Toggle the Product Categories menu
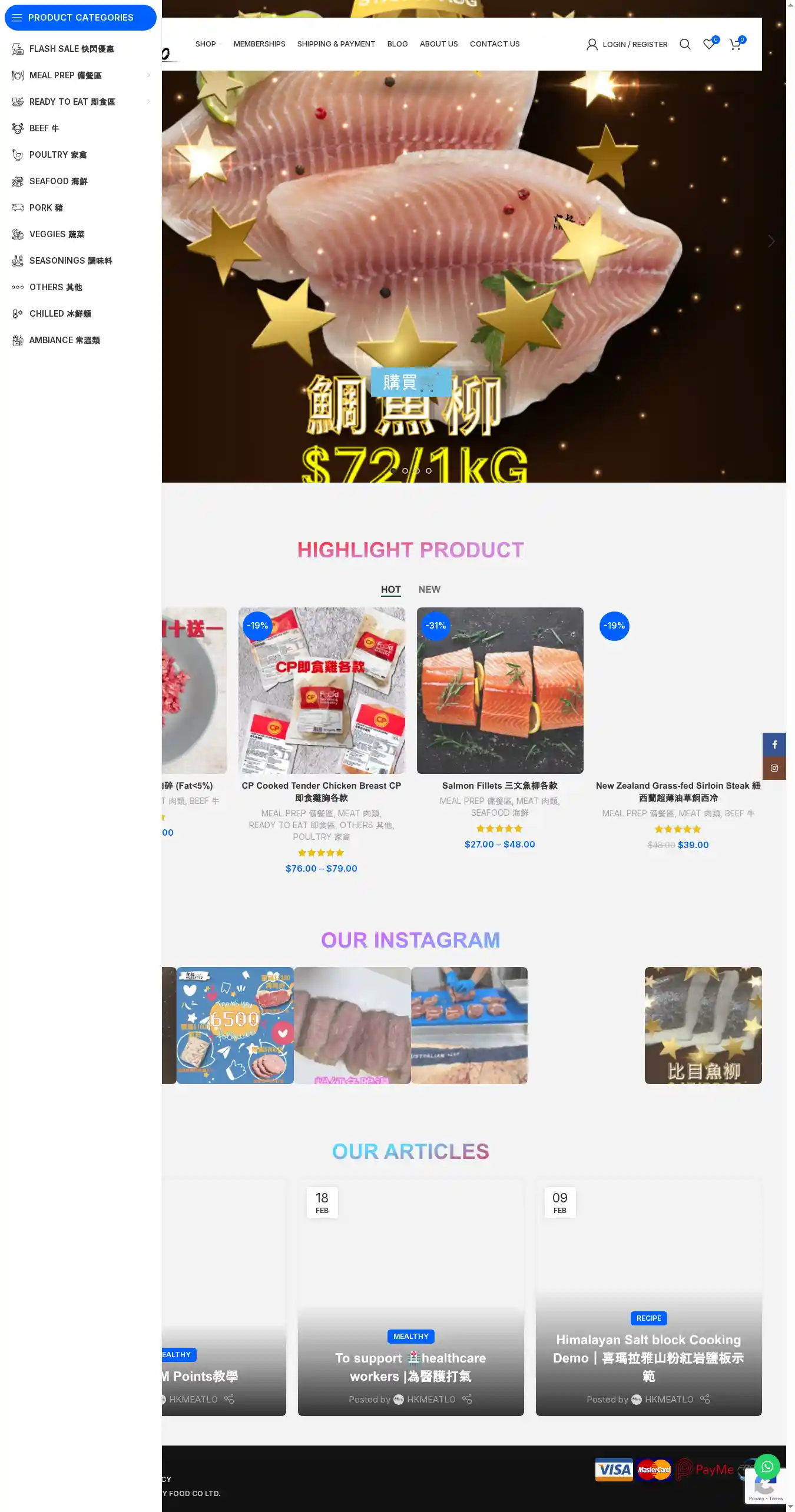 coord(81,18)
